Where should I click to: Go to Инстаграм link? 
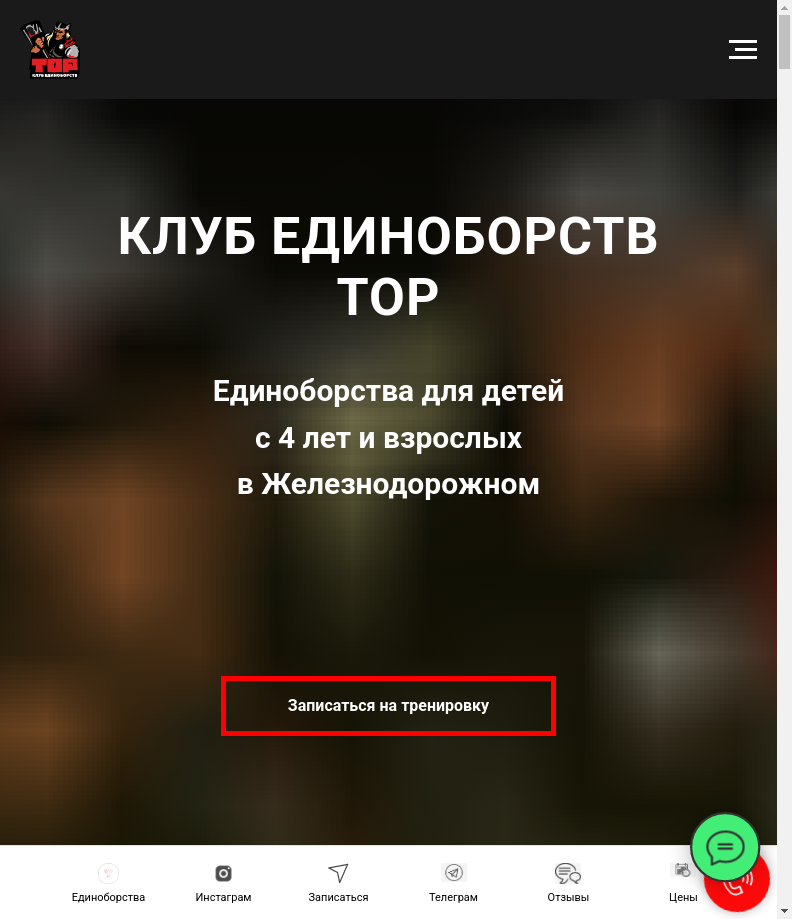(x=223, y=882)
